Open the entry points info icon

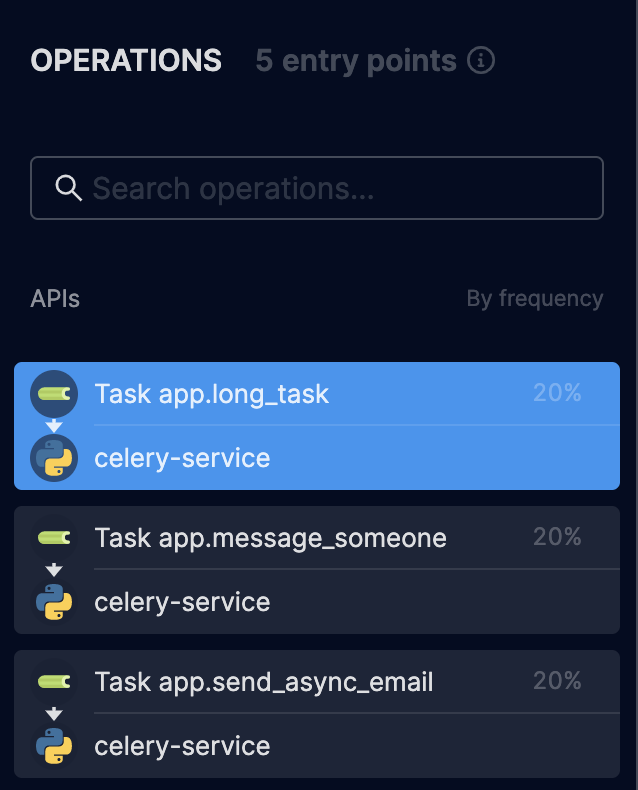[481, 61]
